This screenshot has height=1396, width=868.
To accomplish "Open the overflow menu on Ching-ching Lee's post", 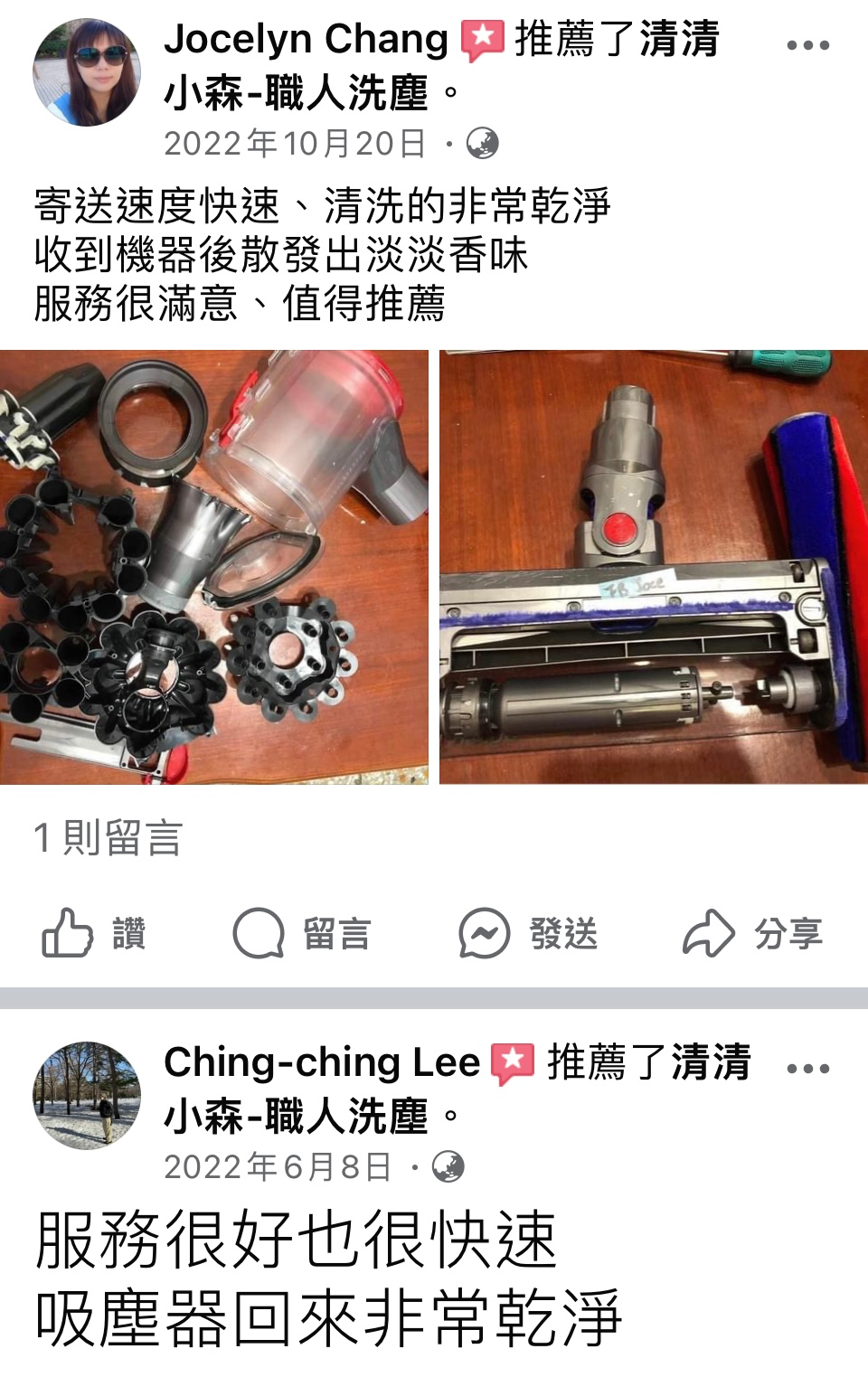I will click(x=807, y=1069).
